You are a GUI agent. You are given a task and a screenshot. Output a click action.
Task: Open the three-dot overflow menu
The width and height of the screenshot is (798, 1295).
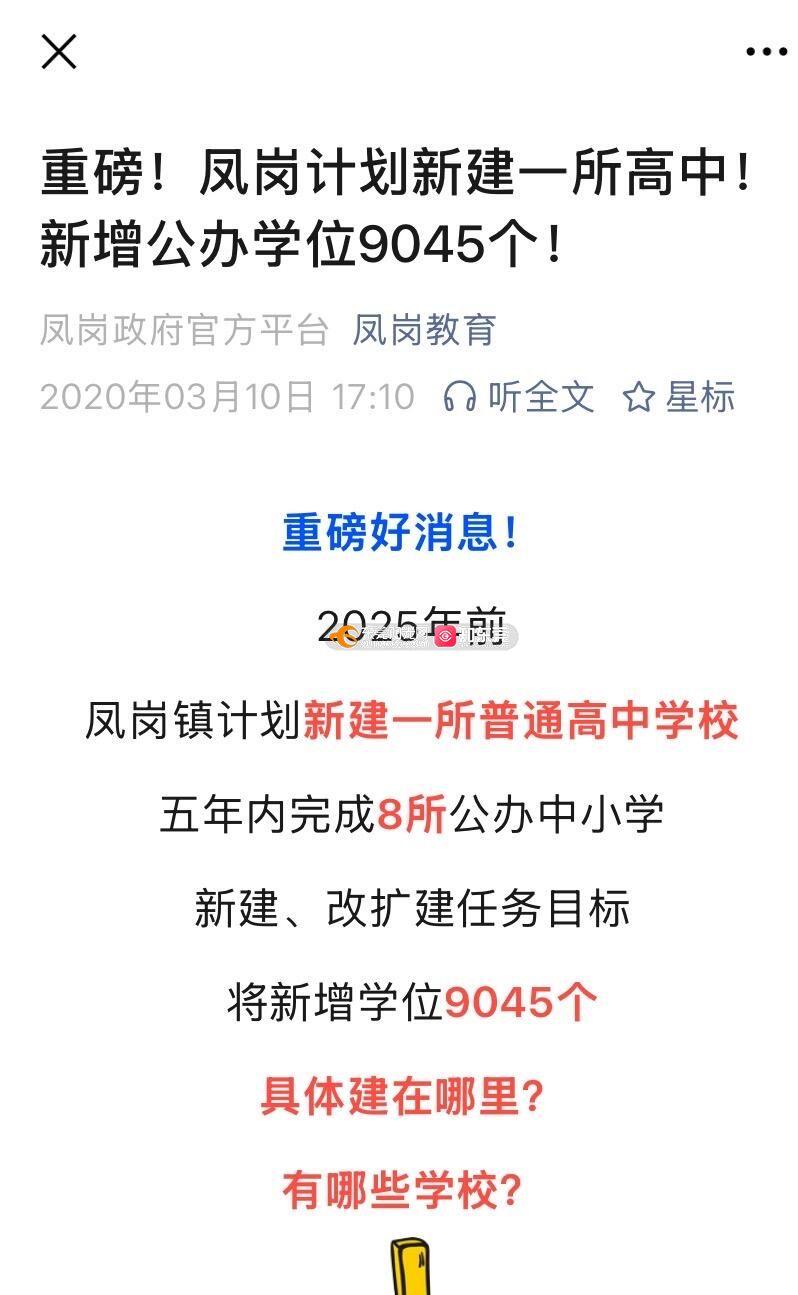[766, 51]
